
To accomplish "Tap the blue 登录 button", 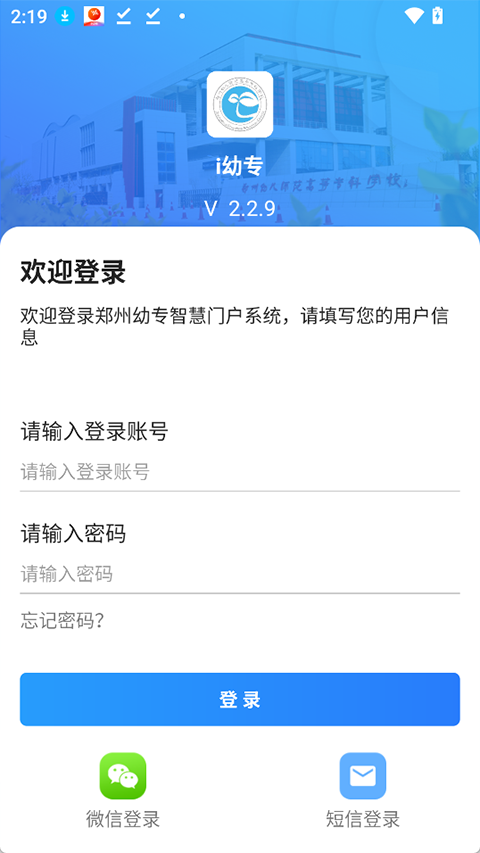I will [240, 700].
